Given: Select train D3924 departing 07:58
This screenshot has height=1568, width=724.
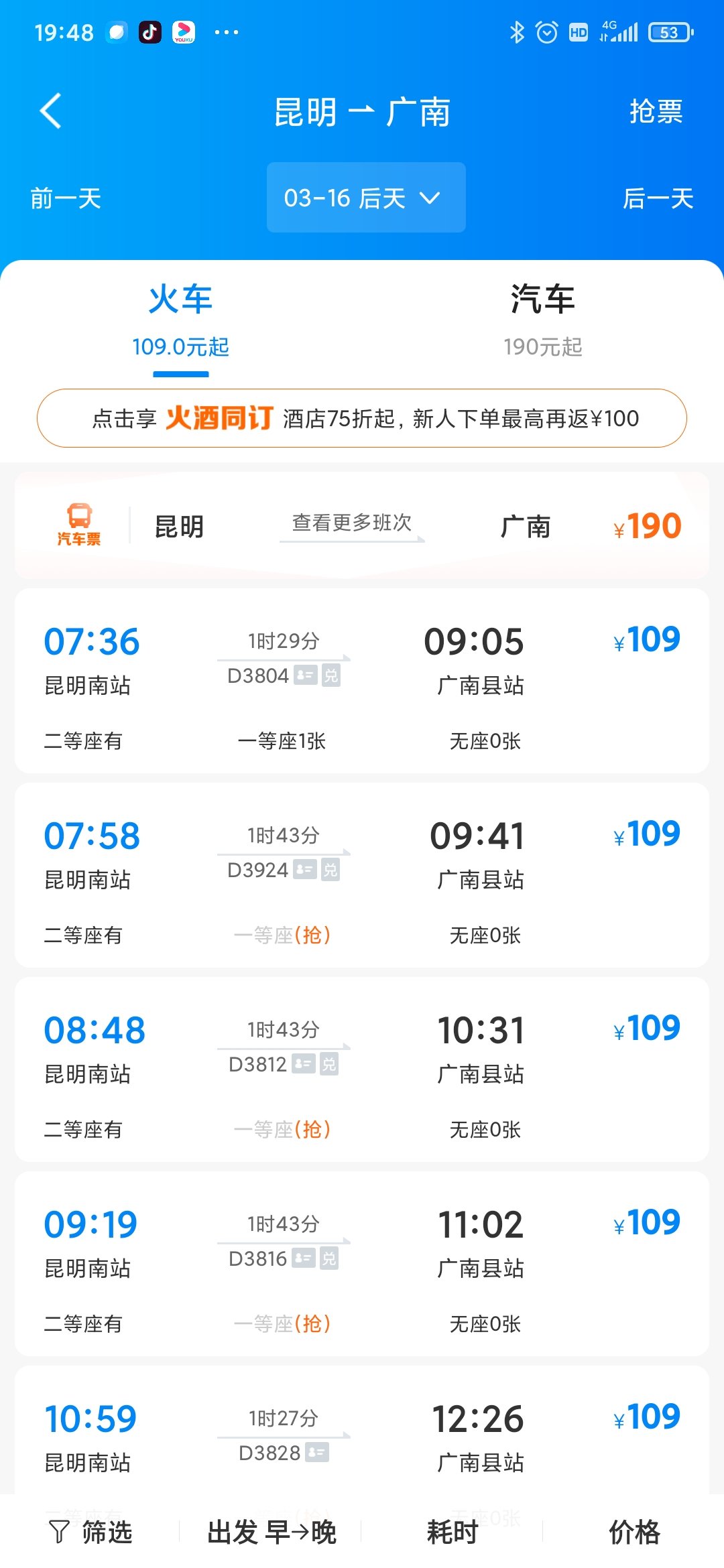Looking at the screenshot, I should tap(362, 874).
